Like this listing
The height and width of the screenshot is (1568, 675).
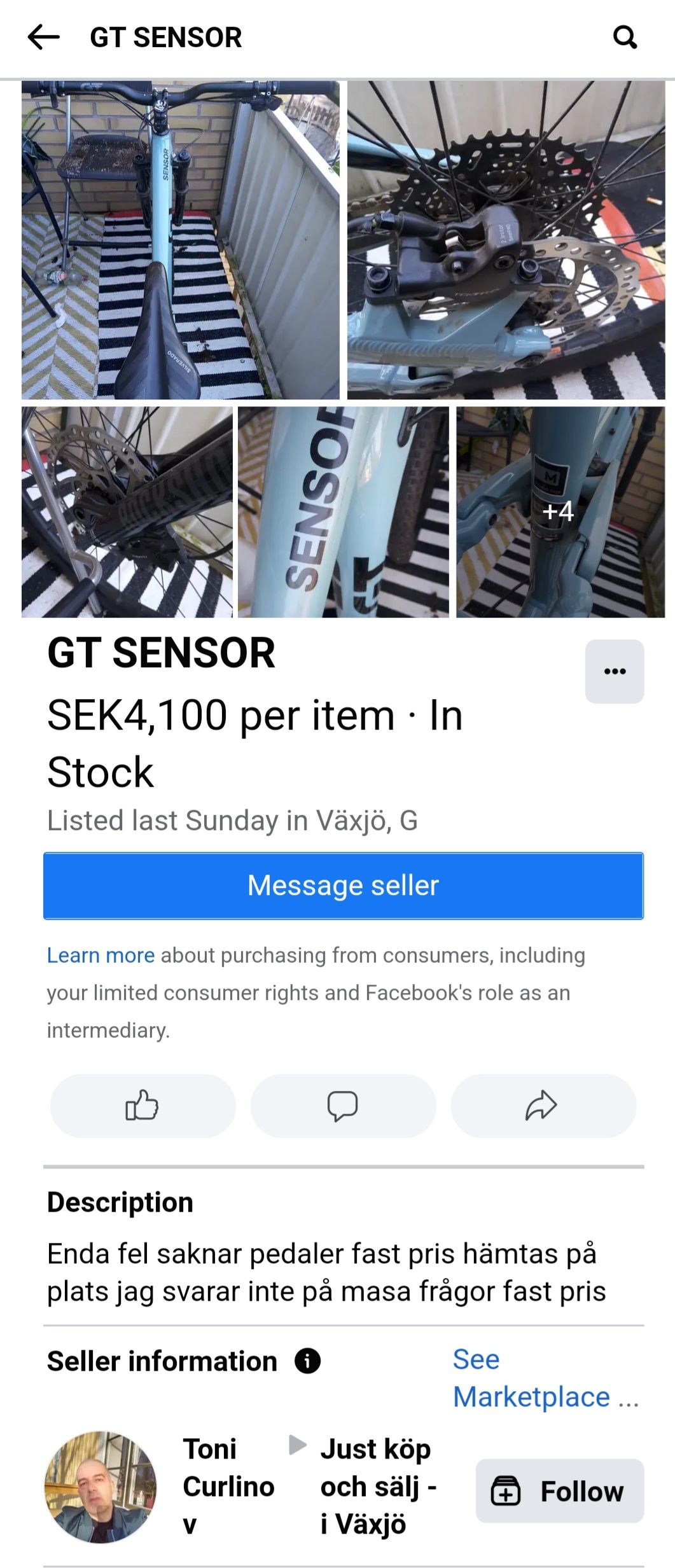tap(143, 1106)
